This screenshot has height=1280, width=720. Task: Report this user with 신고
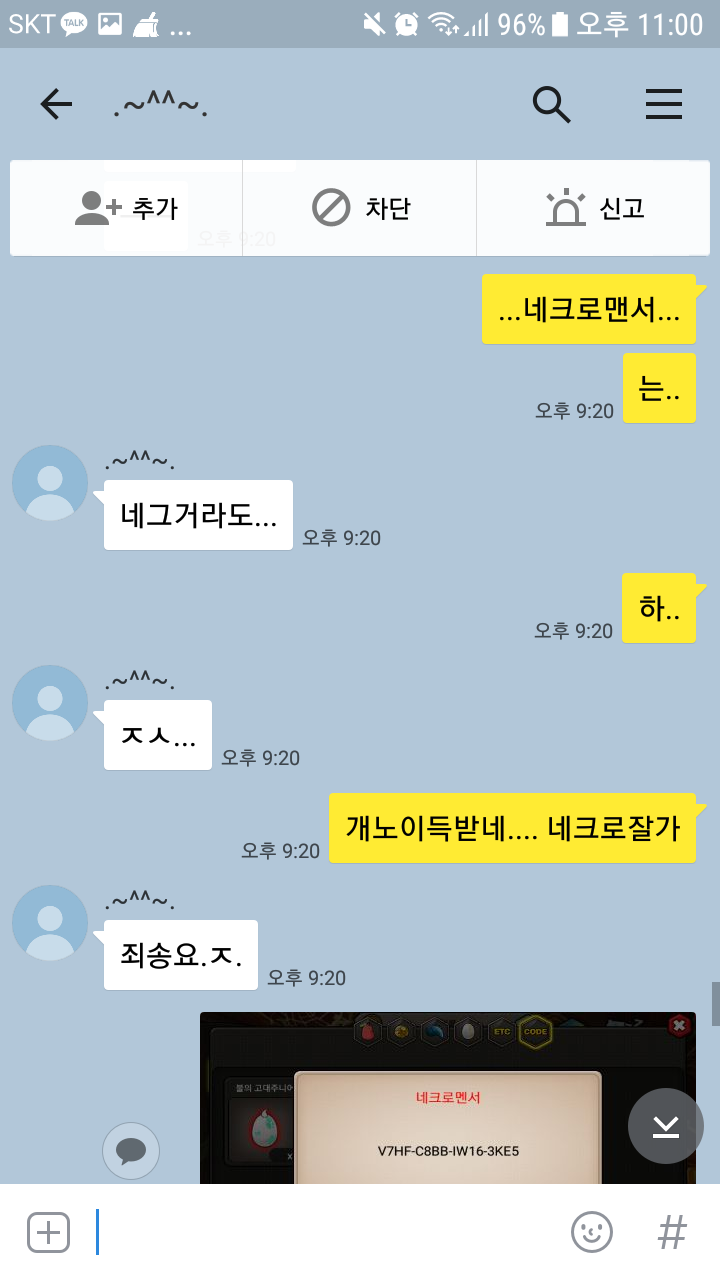tap(594, 208)
